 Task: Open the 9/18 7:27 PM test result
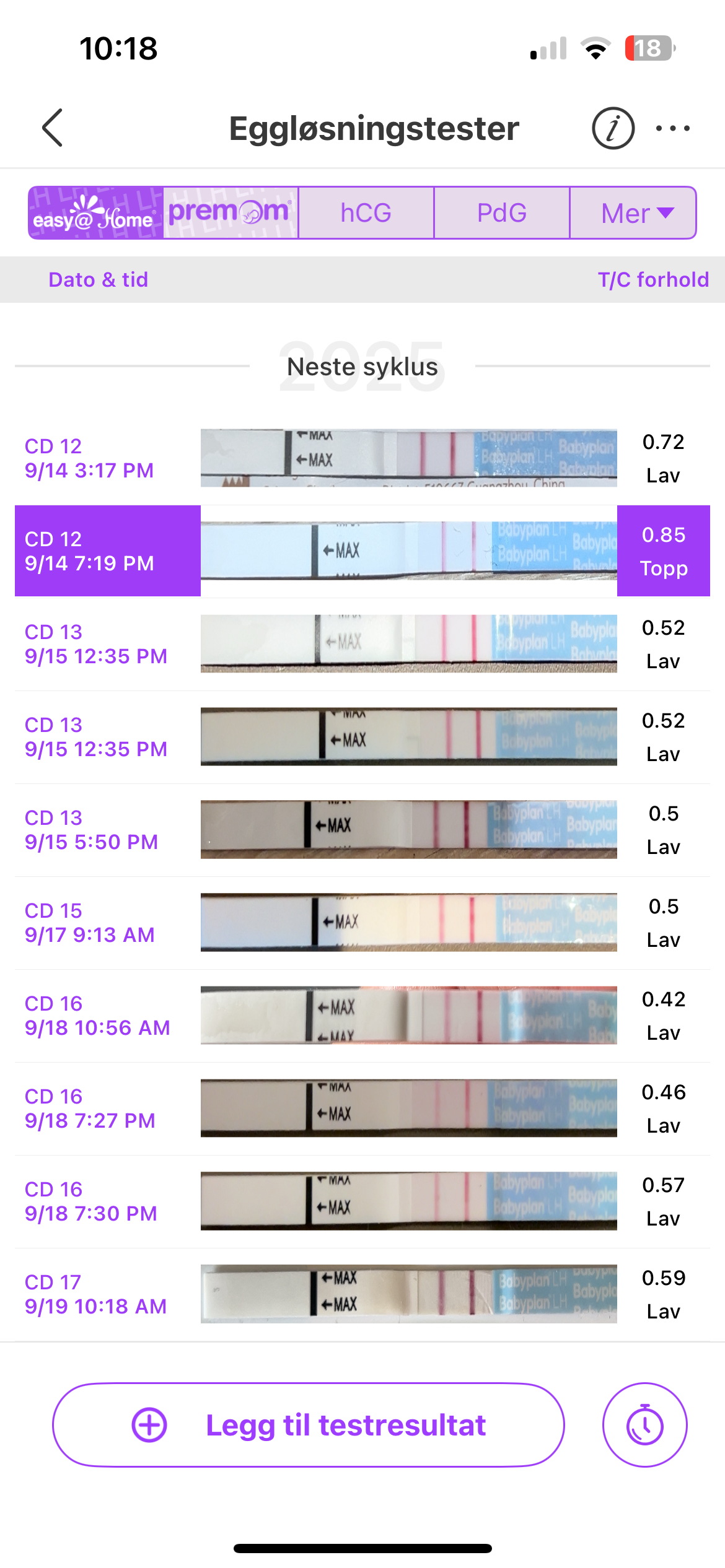[362, 1108]
